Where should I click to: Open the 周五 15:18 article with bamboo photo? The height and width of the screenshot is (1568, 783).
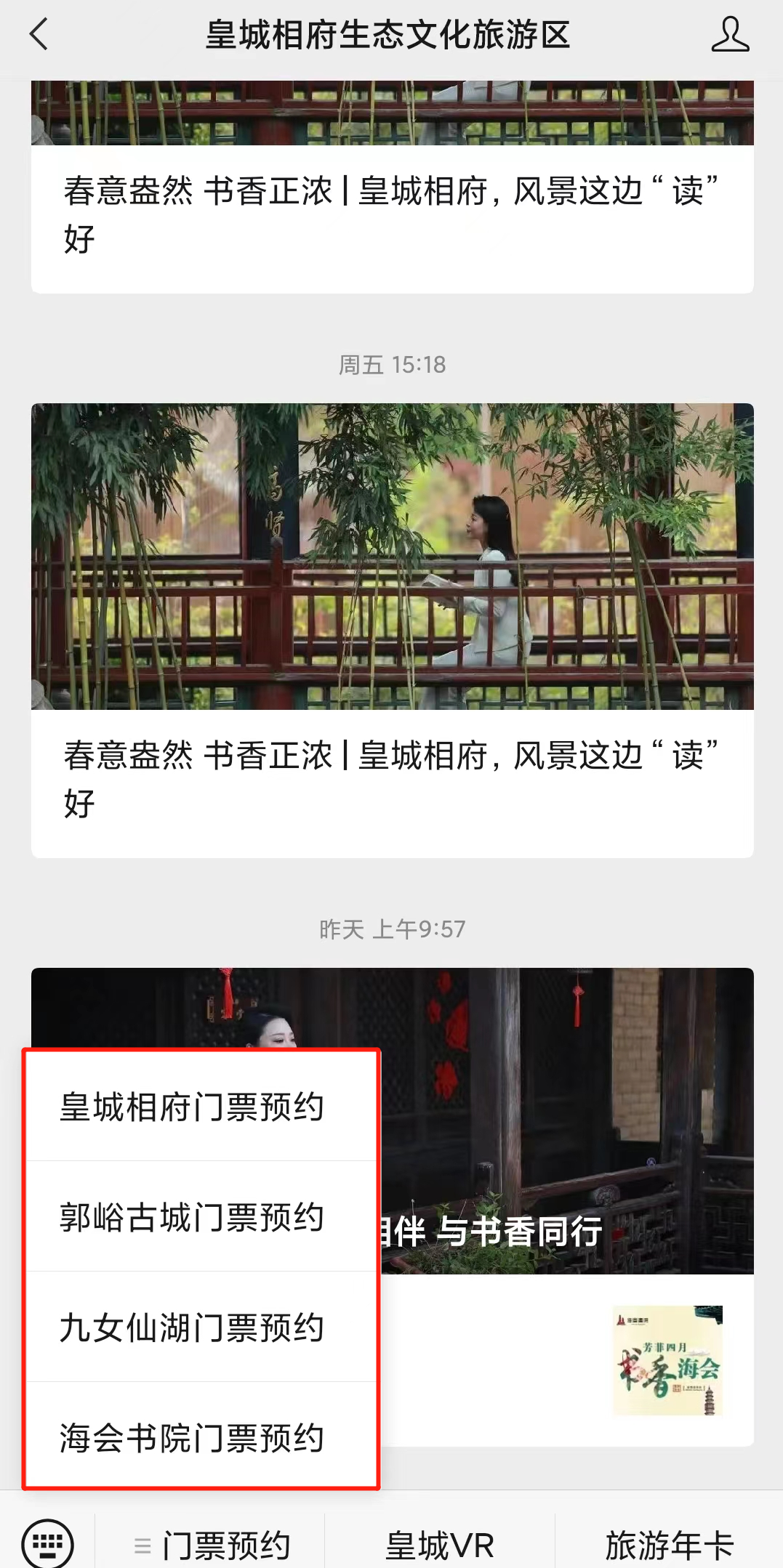tap(393, 630)
